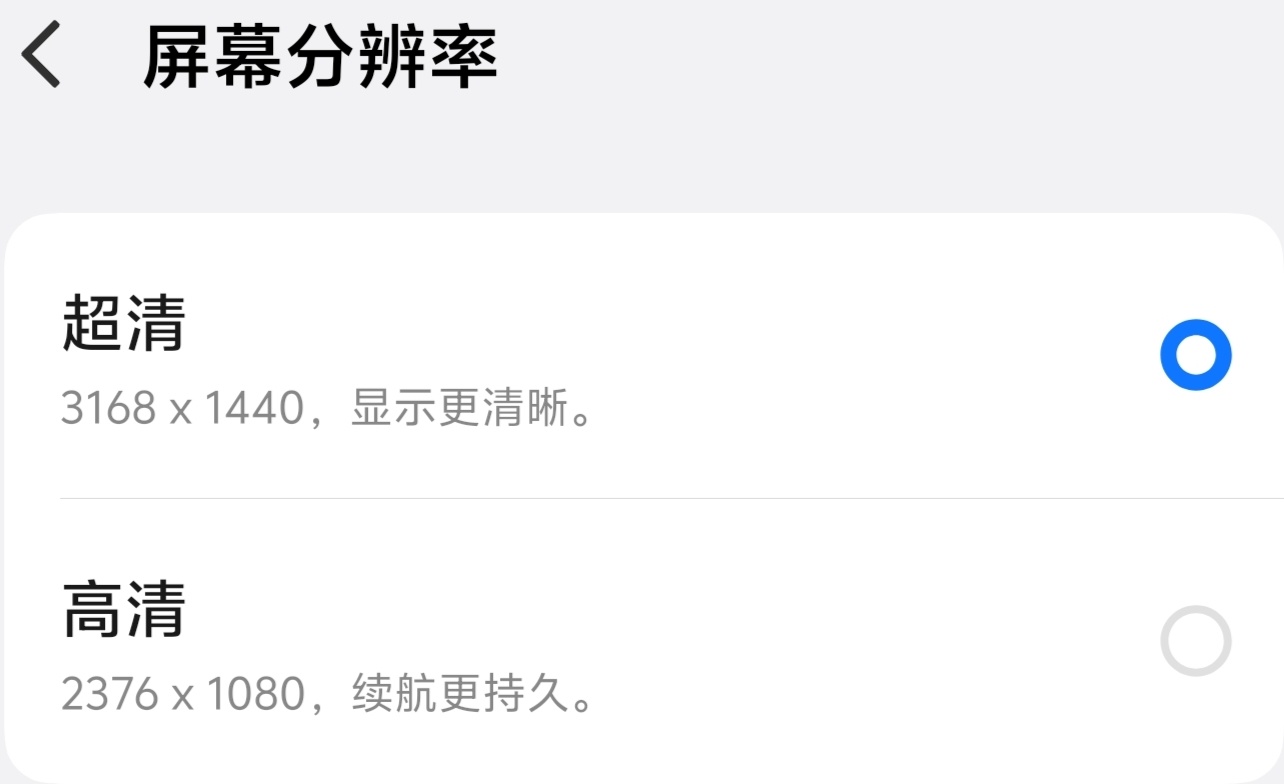1284x784 pixels.
Task: Choose the 高清 2376 x 1080 resolution
Action: coord(1195,640)
